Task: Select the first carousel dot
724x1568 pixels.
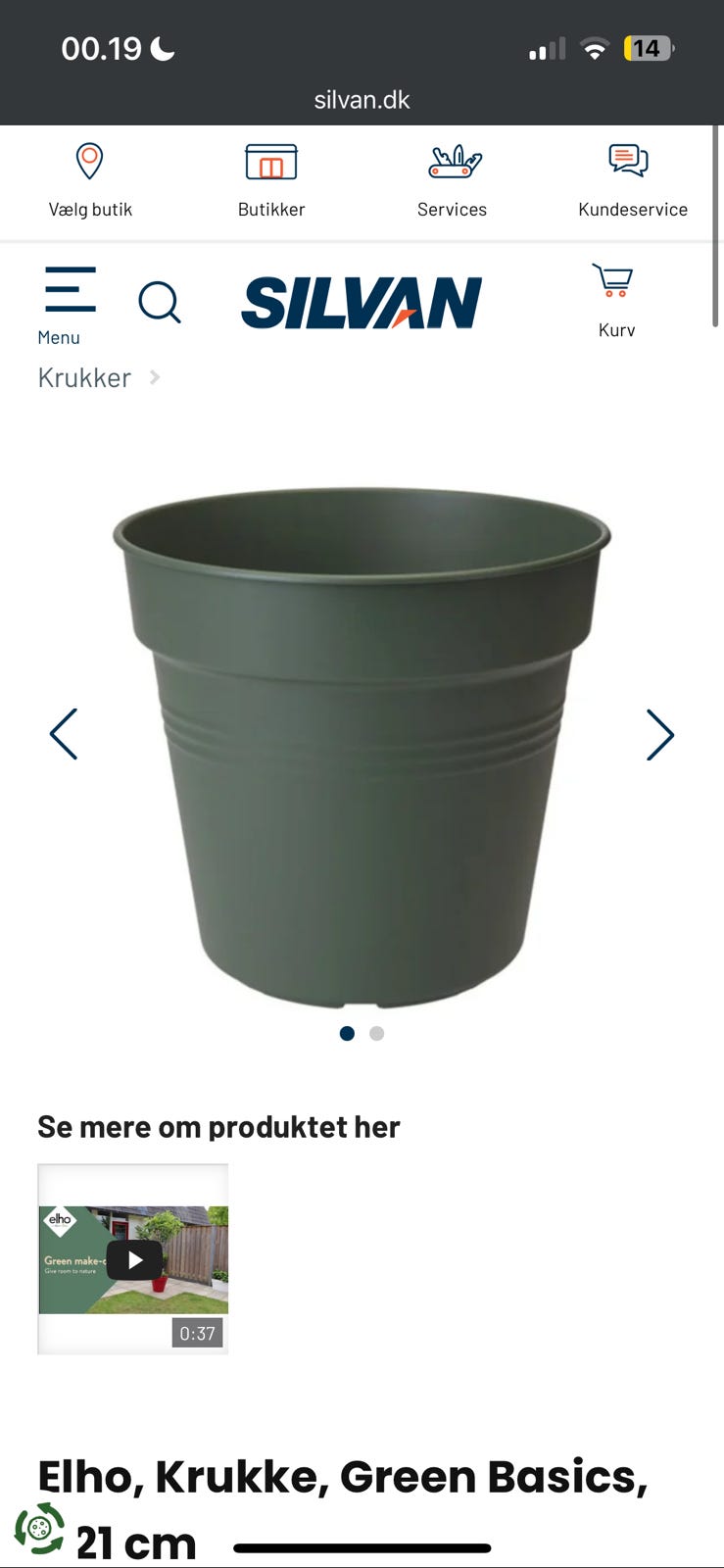Action: click(x=346, y=1033)
